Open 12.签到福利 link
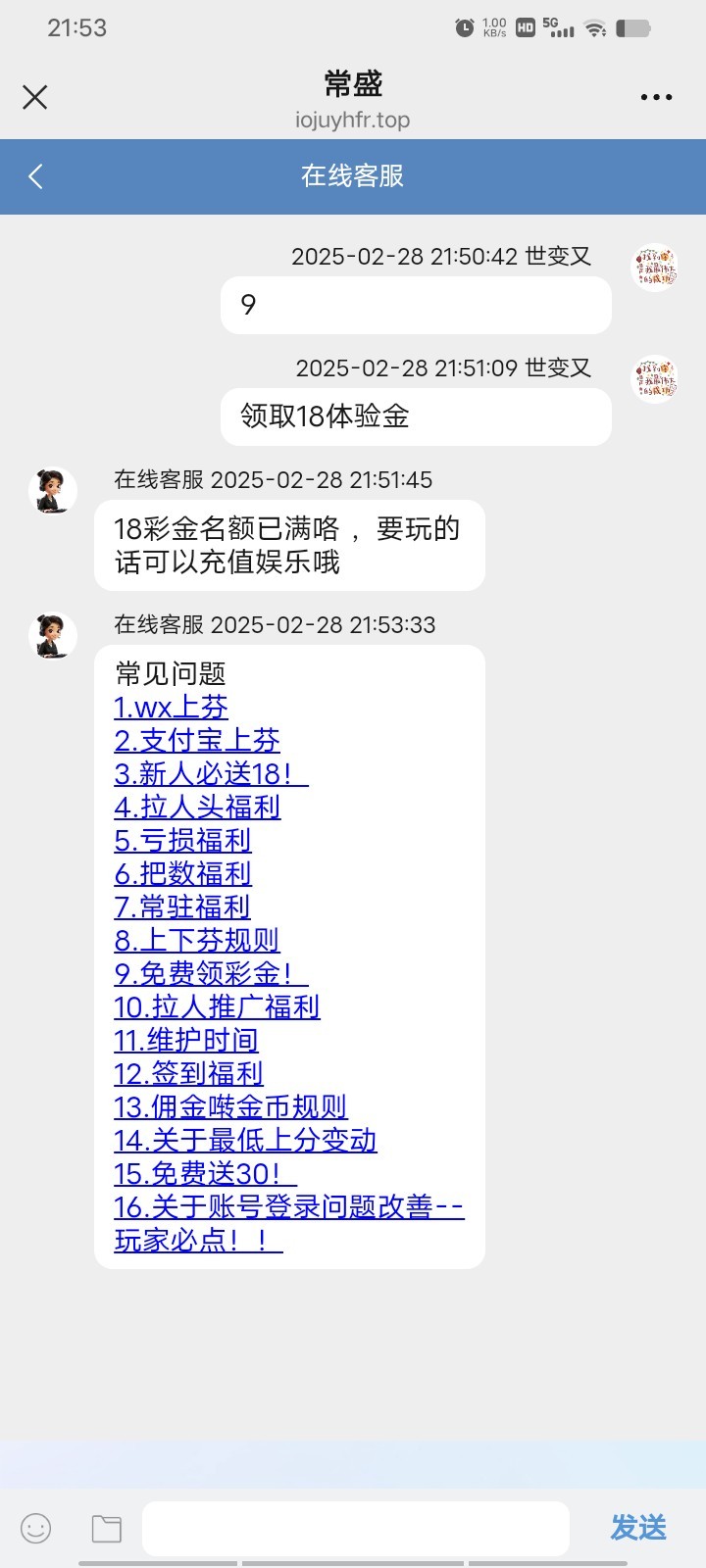 (x=188, y=1074)
